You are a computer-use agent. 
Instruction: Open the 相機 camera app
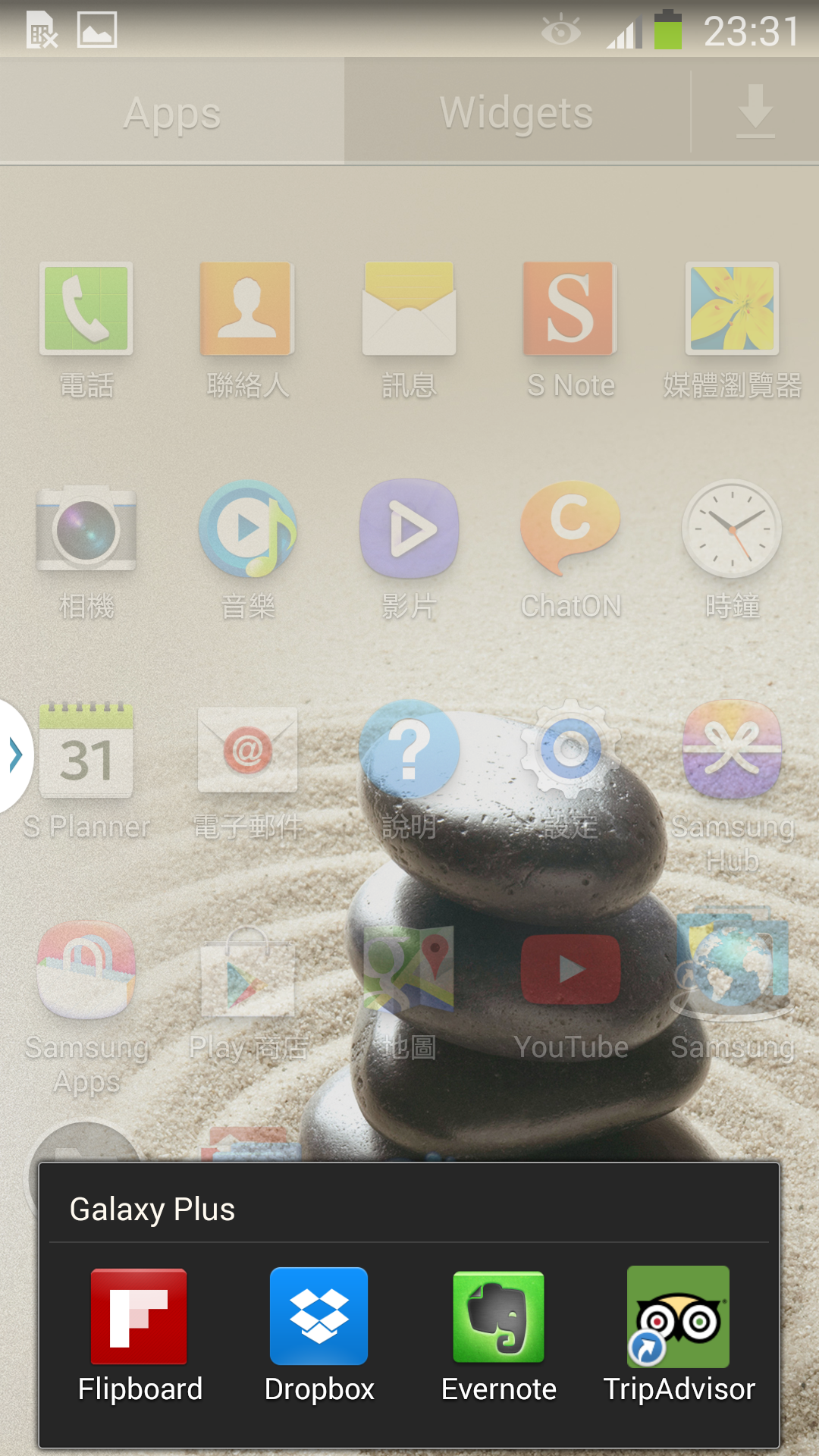tap(86, 550)
